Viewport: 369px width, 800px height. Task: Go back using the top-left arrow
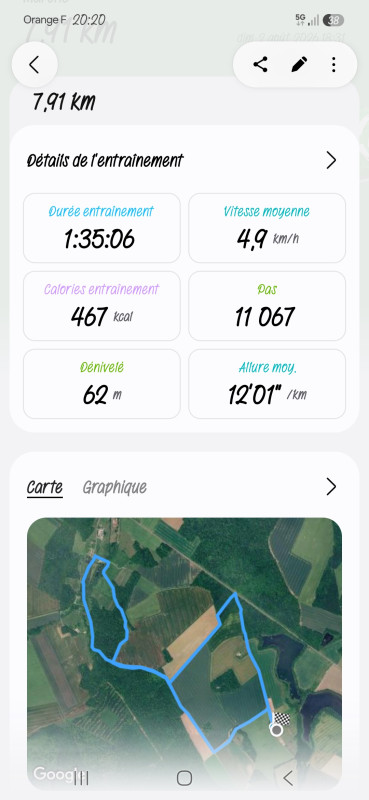34,65
